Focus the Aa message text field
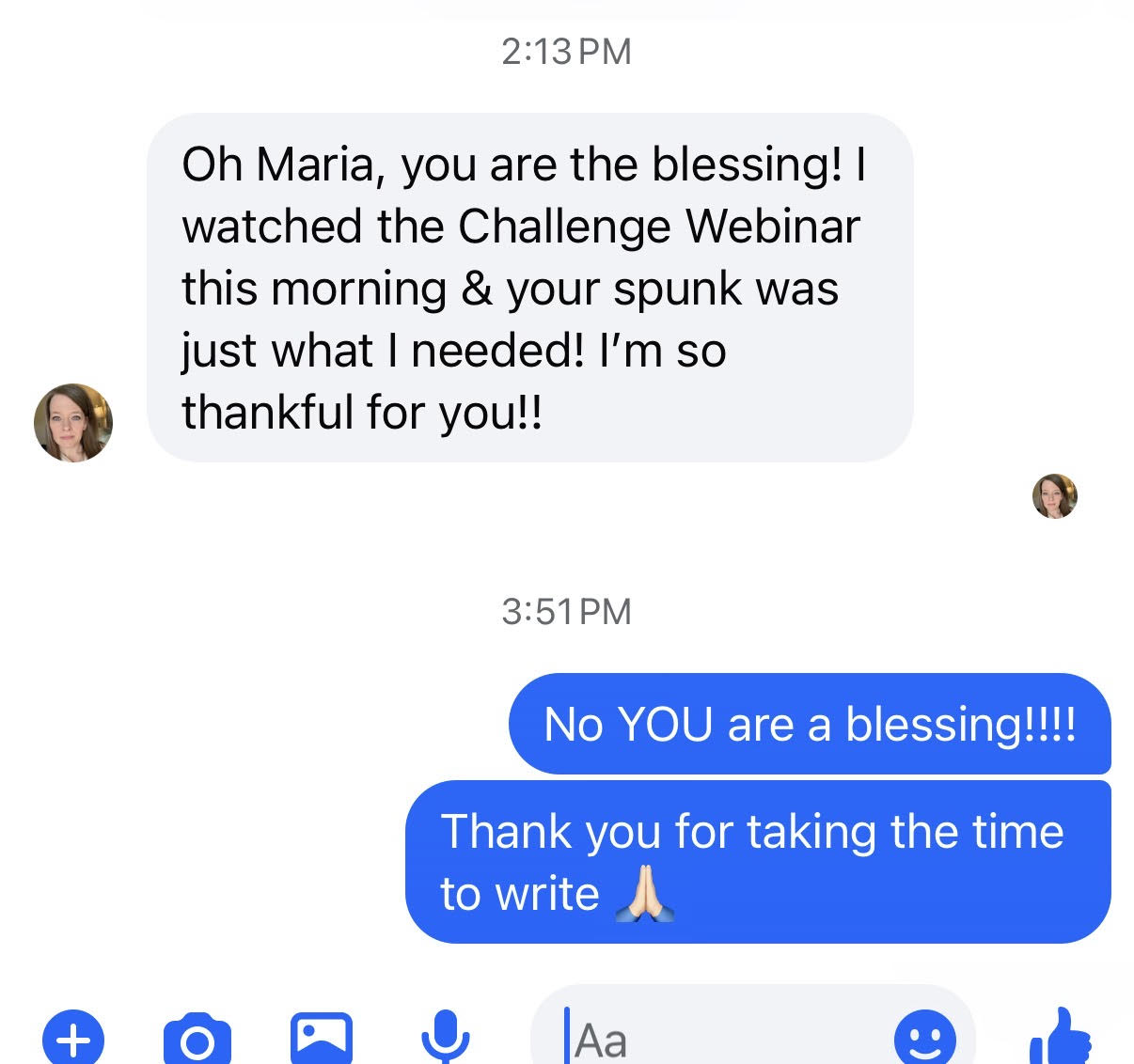This screenshot has height=1064, width=1134. [x=715, y=1039]
